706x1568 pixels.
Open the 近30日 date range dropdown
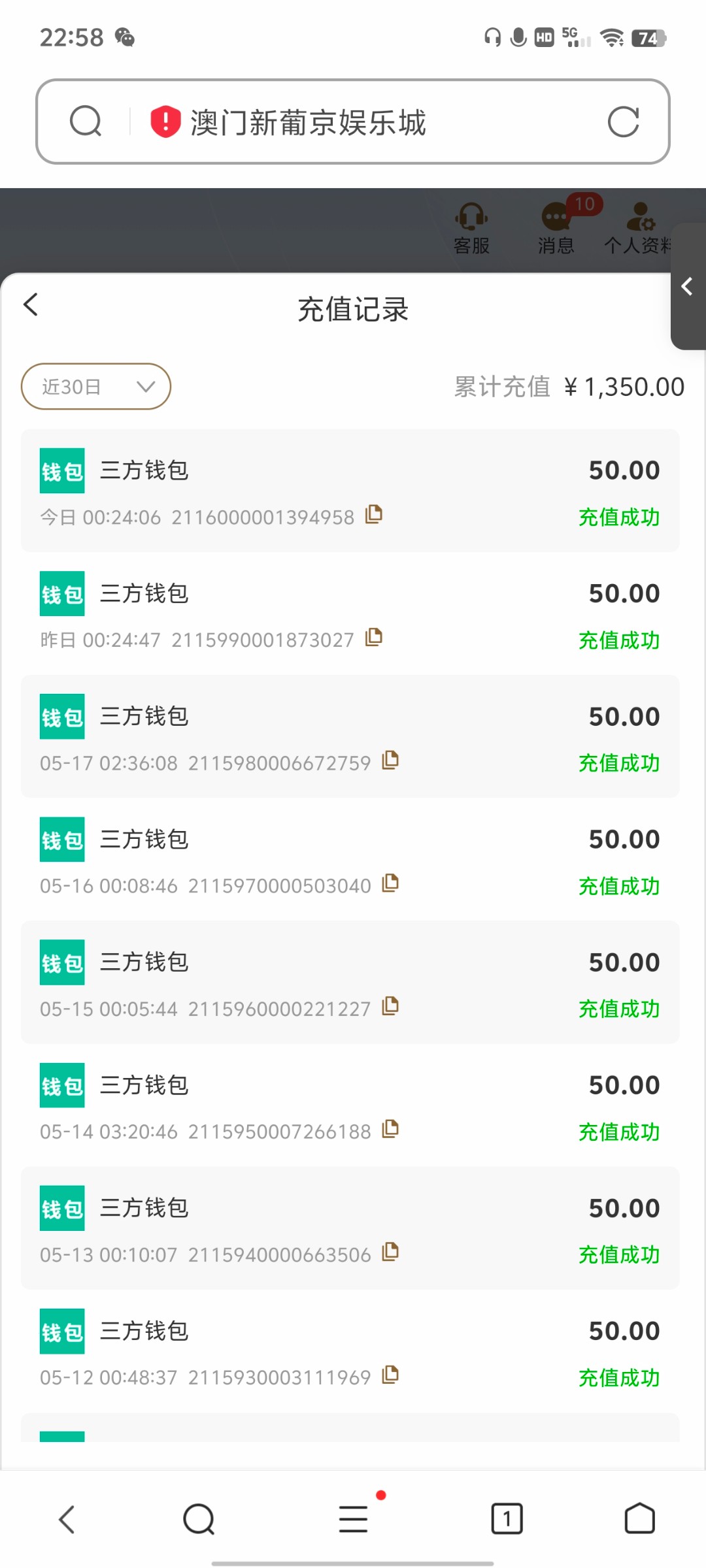(96, 386)
